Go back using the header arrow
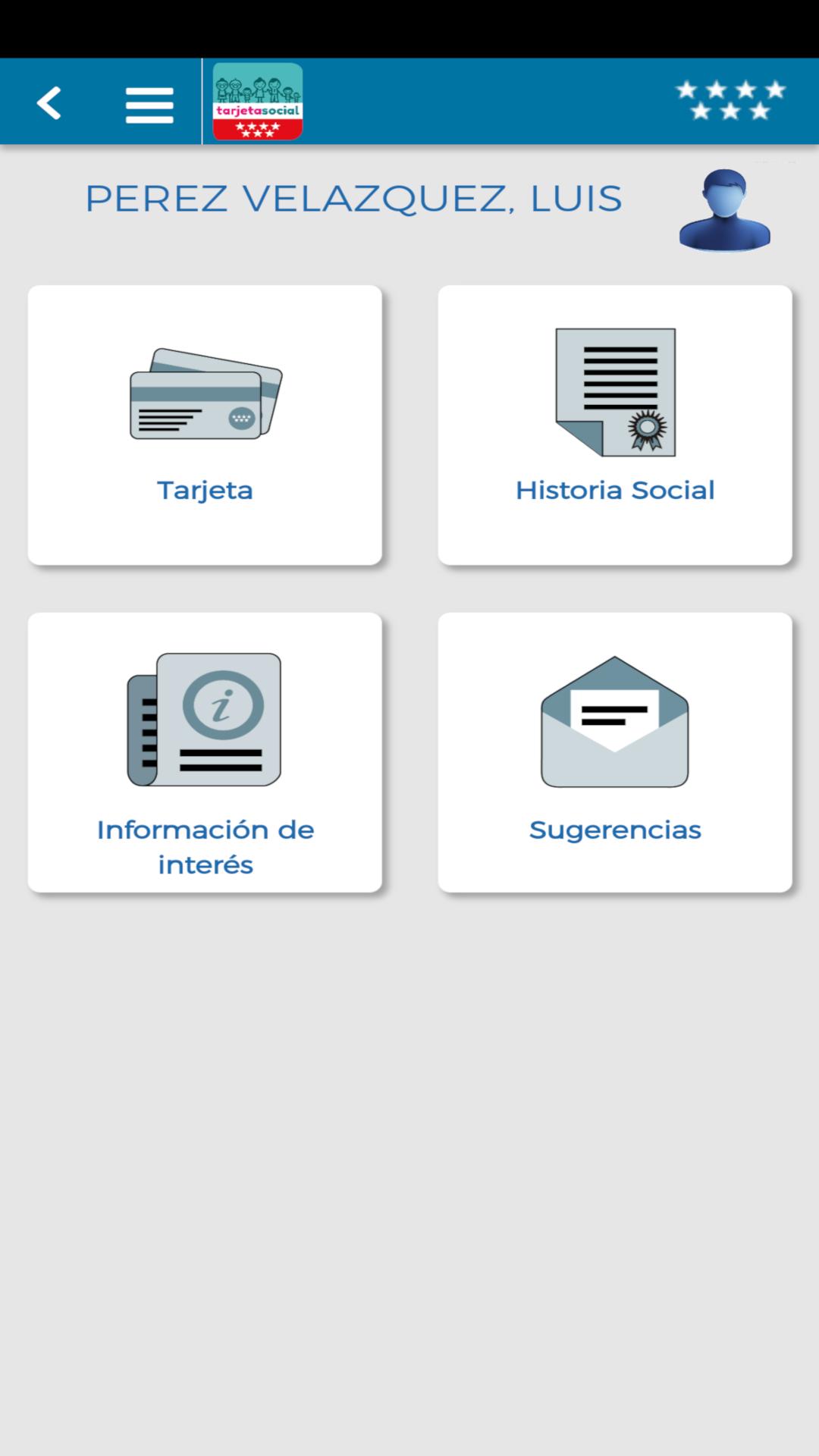Screen dimensions: 819x1456 pyautogui.click(x=49, y=103)
